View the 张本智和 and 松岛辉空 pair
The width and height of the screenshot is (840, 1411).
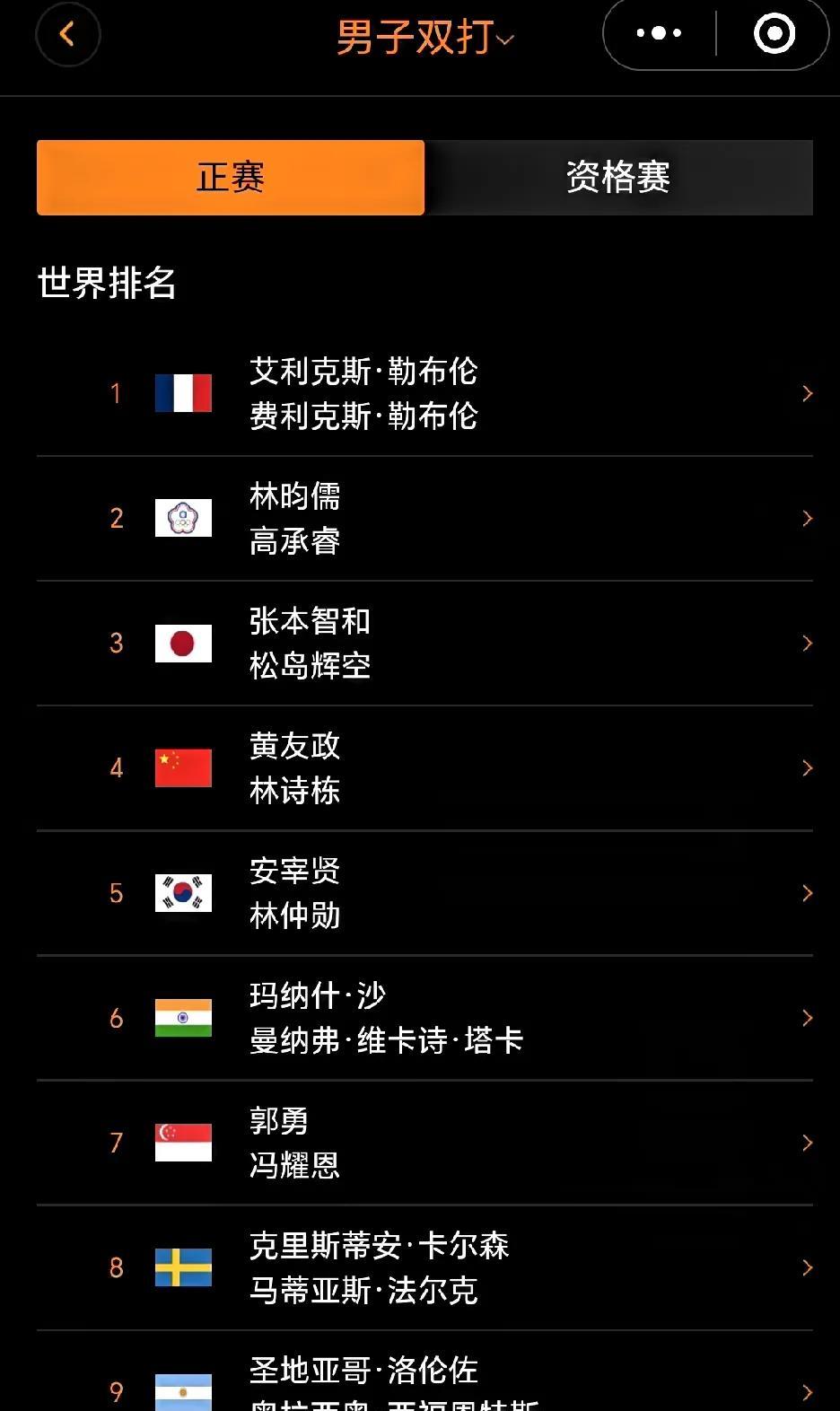click(x=424, y=644)
